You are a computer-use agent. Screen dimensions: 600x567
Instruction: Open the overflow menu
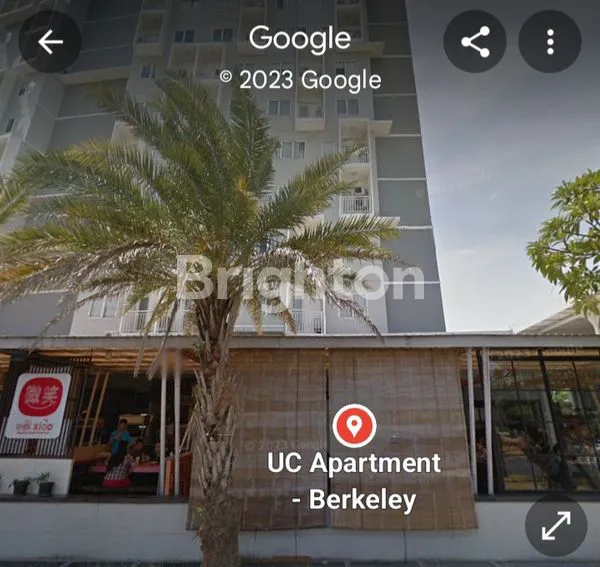coord(550,41)
